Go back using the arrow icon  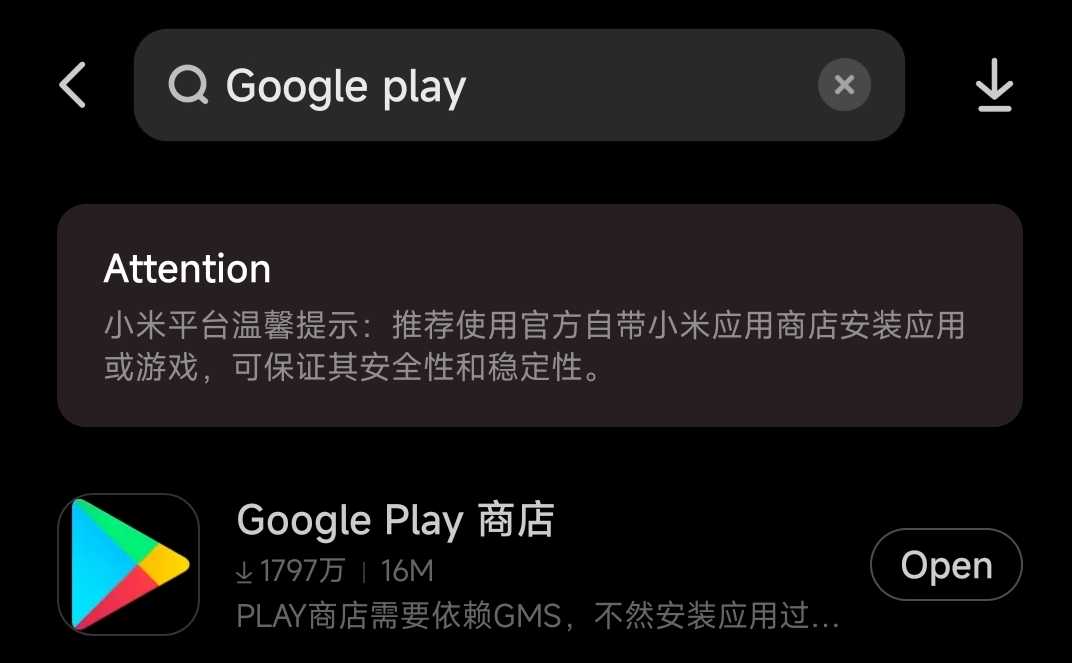pyautogui.click(x=73, y=85)
